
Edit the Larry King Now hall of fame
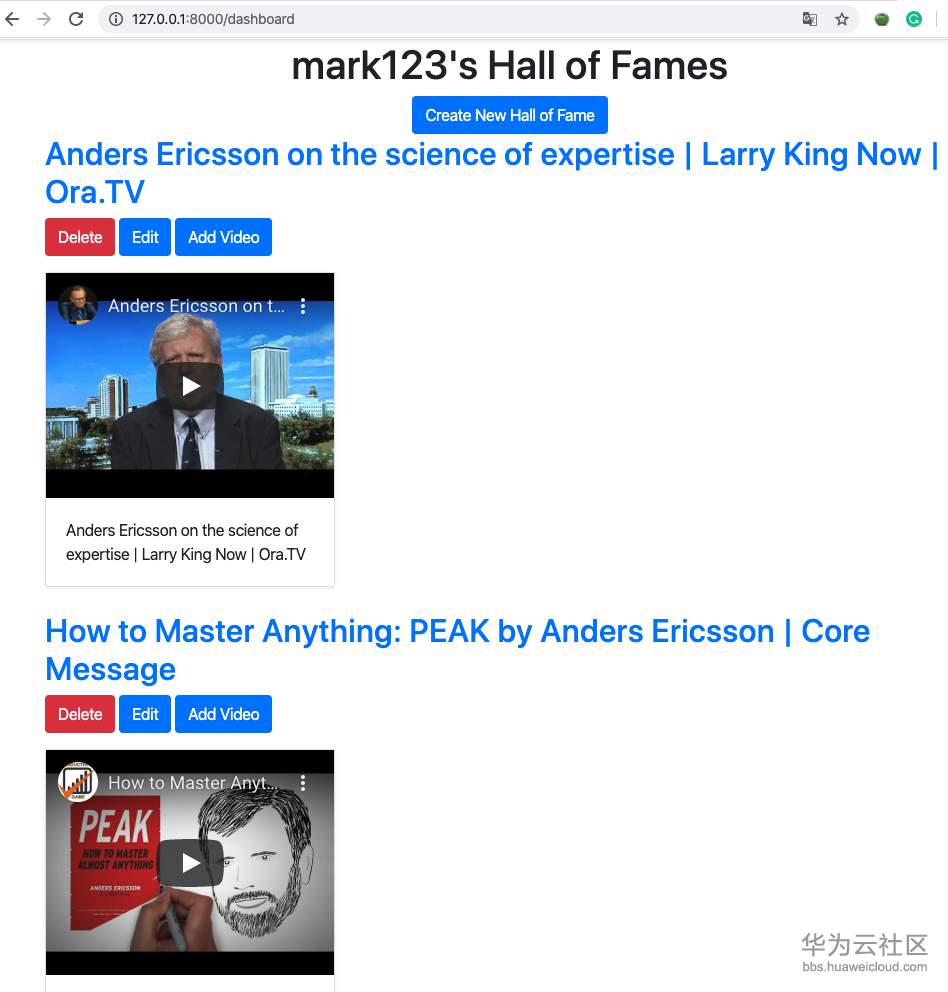pos(145,237)
